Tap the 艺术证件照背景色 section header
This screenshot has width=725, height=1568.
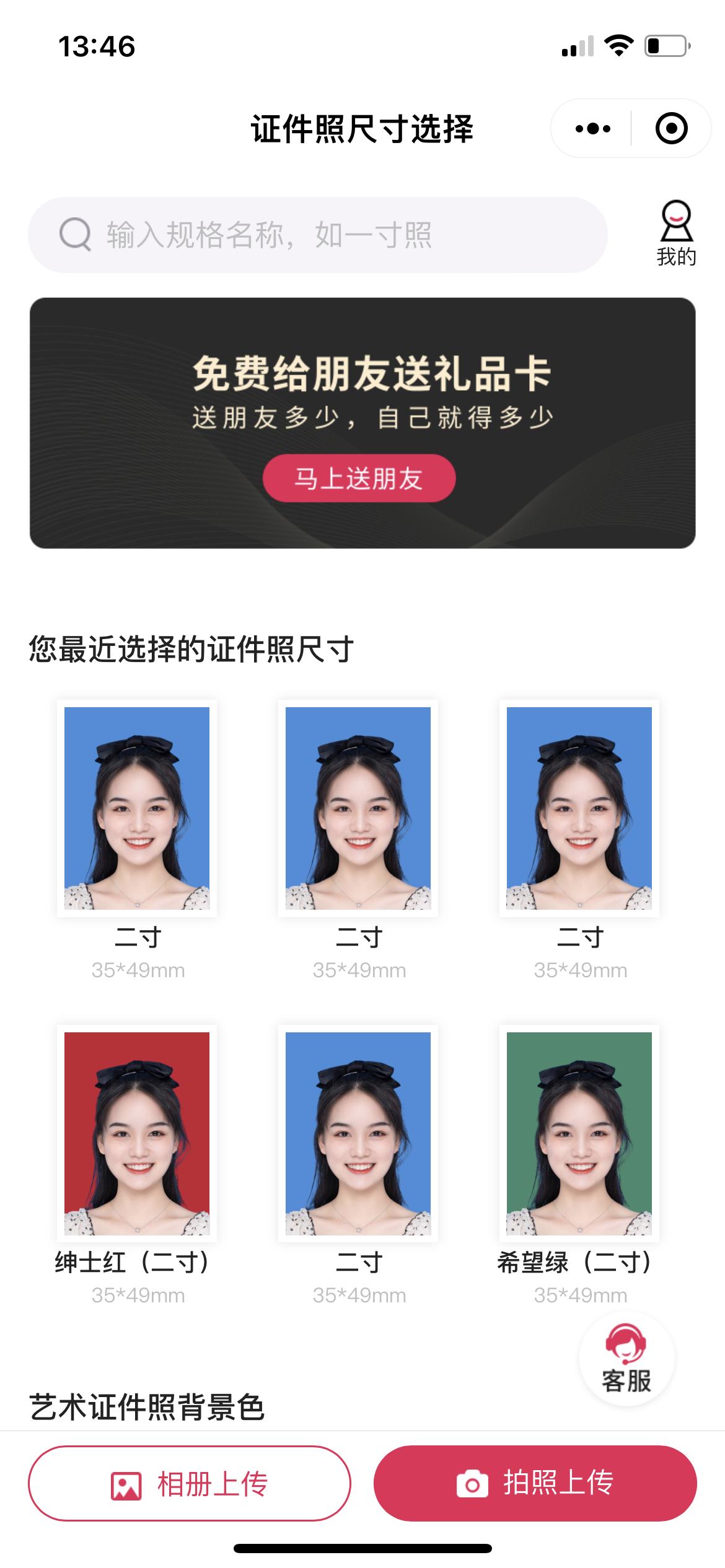point(146,1403)
